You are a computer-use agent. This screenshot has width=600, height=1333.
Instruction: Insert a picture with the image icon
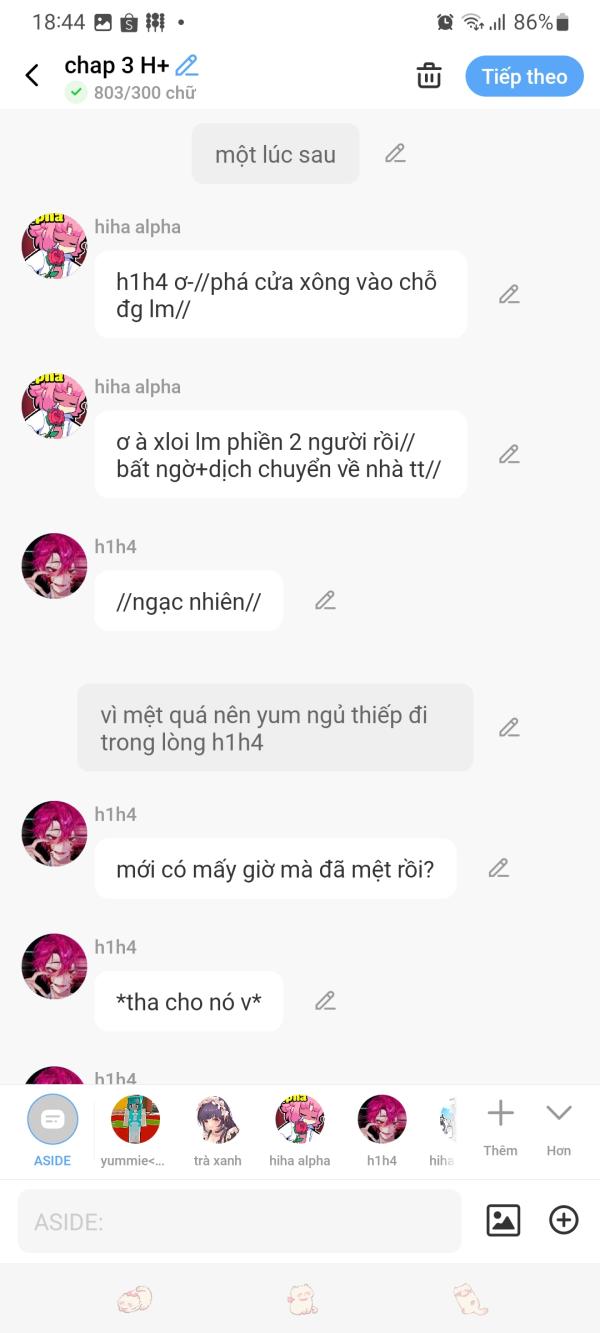point(503,1220)
